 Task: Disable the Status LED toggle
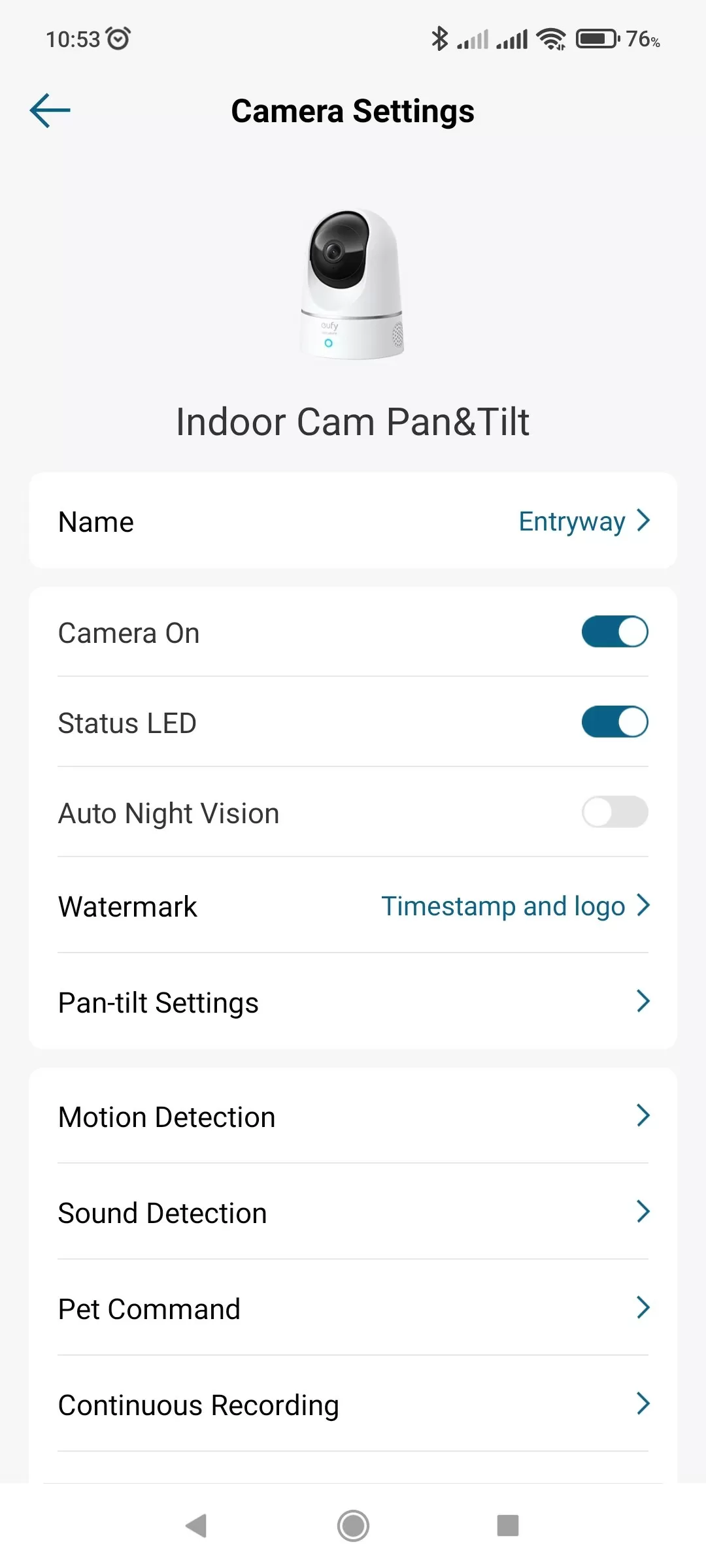pos(614,722)
